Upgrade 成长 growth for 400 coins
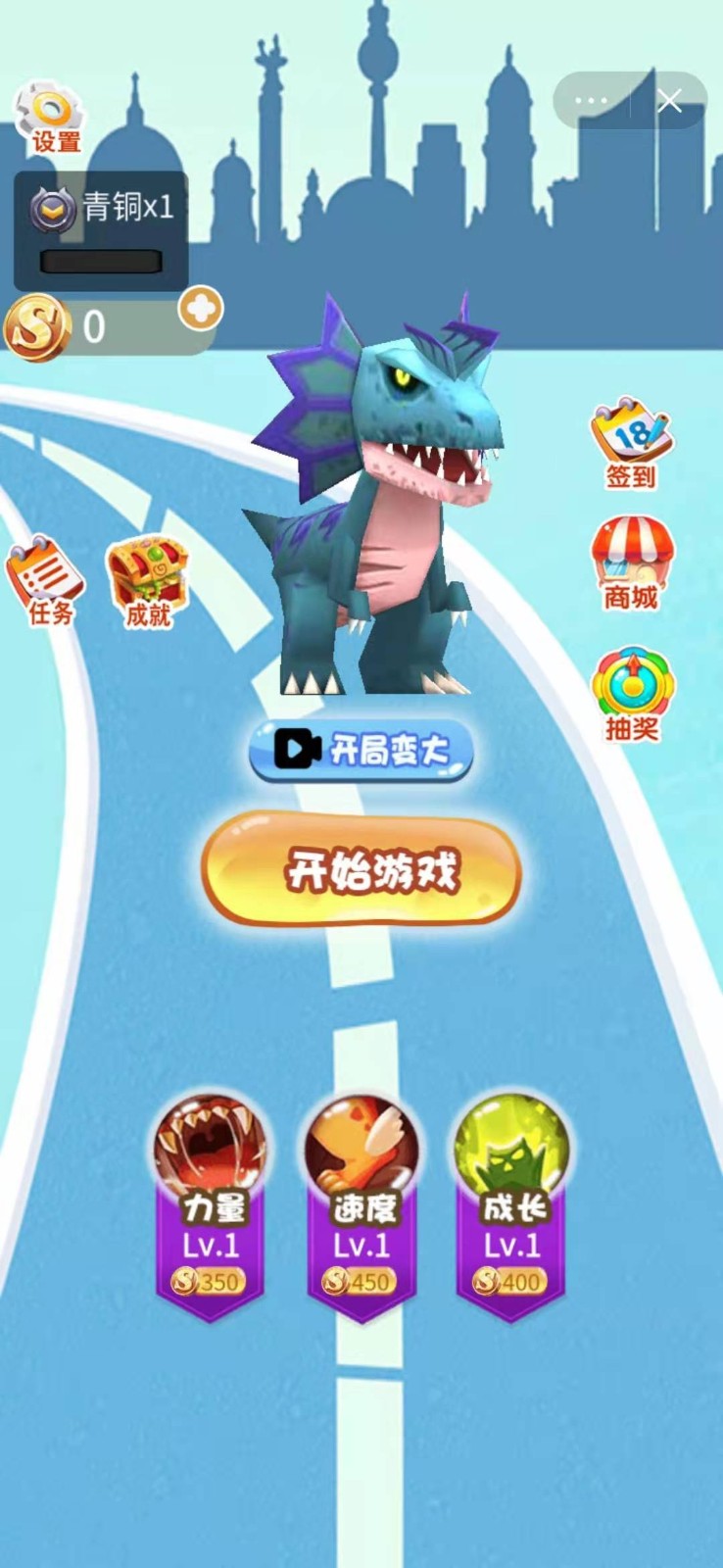Screen dimensions: 723x1568 pos(511,1208)
